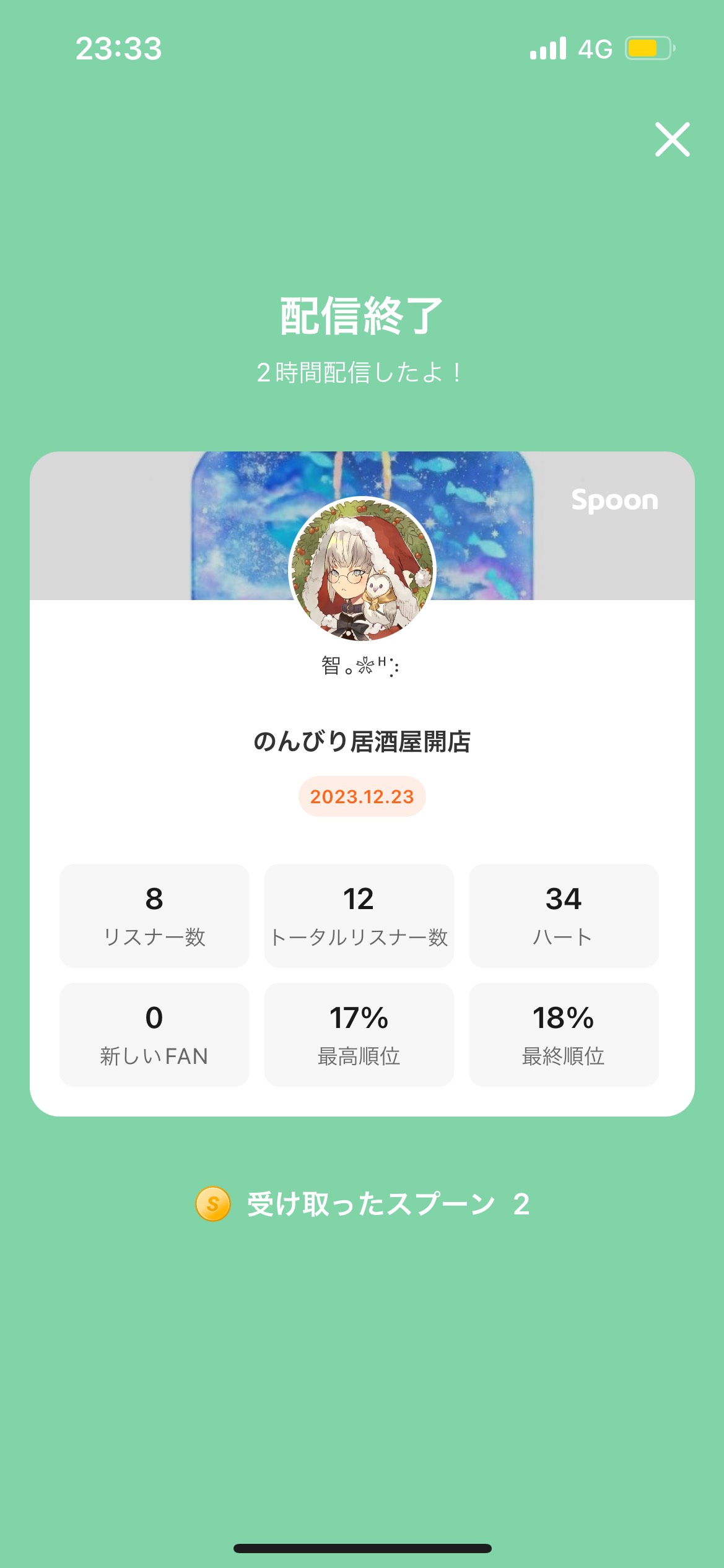Click the Spoon logo on the banner
The height and width of the screenshot is (1568, 724).
[615, 500]
